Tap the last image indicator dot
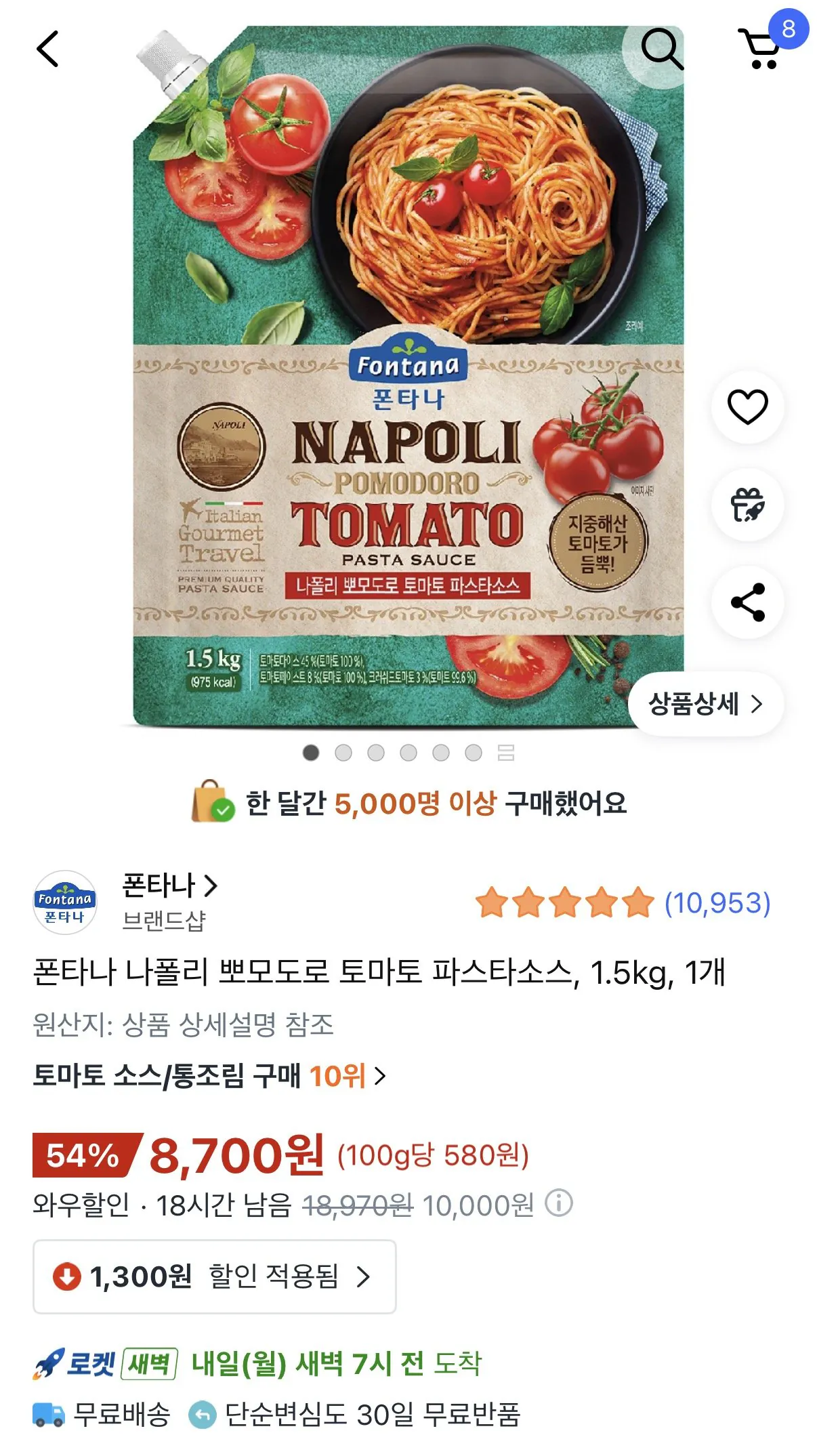 pyautogui.click(x=474, y=751)
